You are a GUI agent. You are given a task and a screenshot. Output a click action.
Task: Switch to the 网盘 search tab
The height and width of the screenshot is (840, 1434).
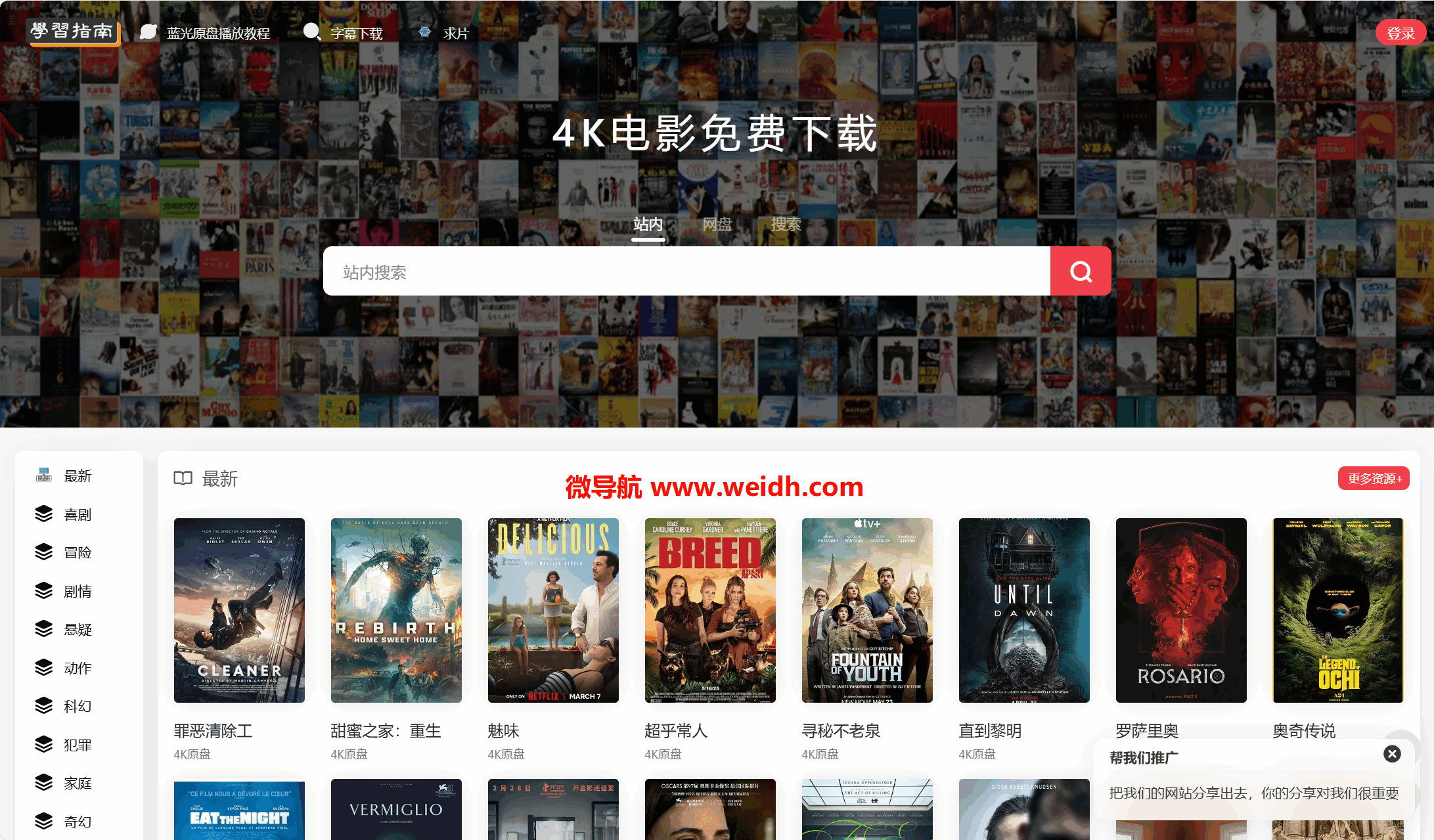click(717, 225)
